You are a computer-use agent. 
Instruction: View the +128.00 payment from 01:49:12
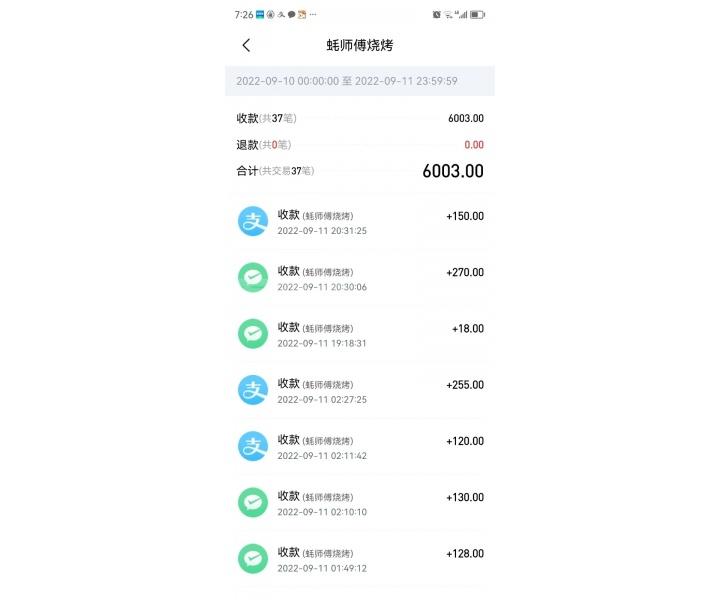(360, 559)
